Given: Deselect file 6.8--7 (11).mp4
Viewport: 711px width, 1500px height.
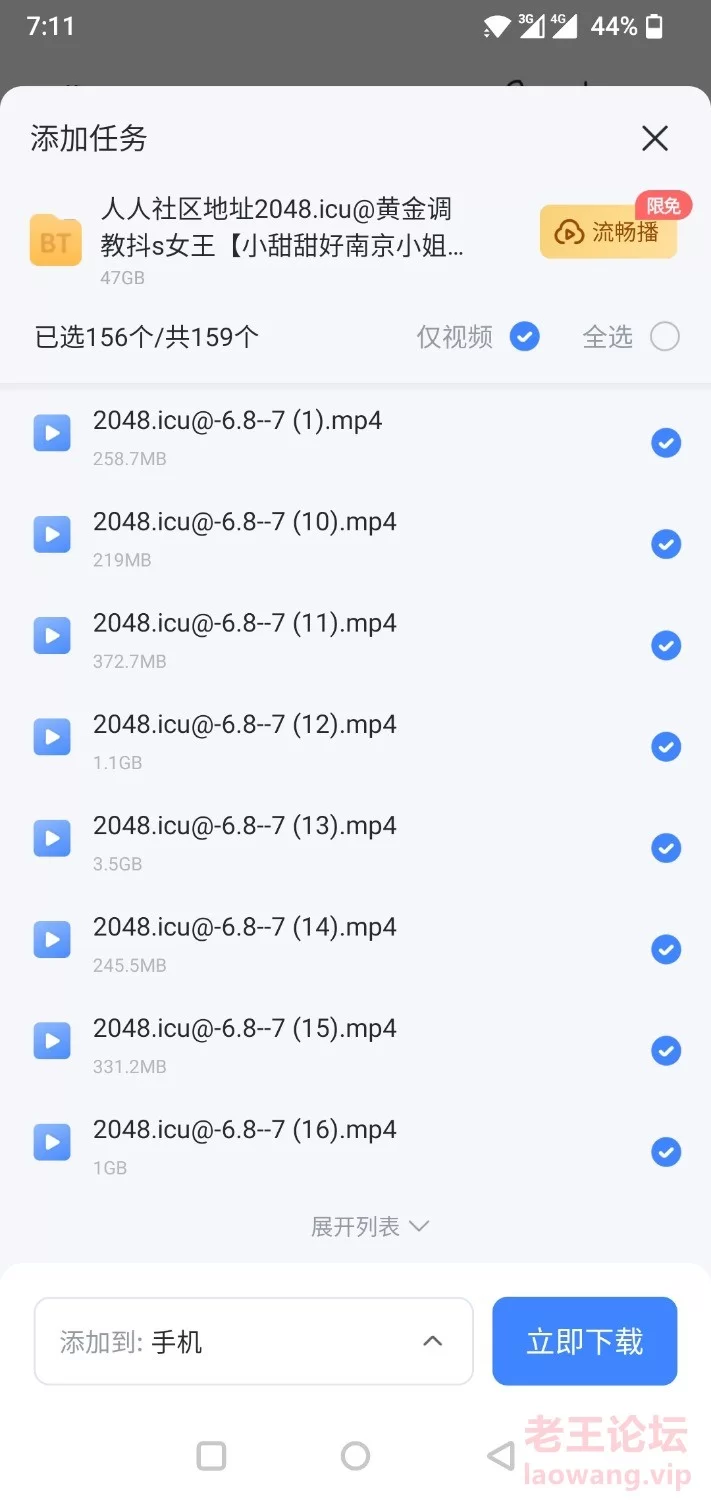Looking at the screenshot, I should coord(666,646).
